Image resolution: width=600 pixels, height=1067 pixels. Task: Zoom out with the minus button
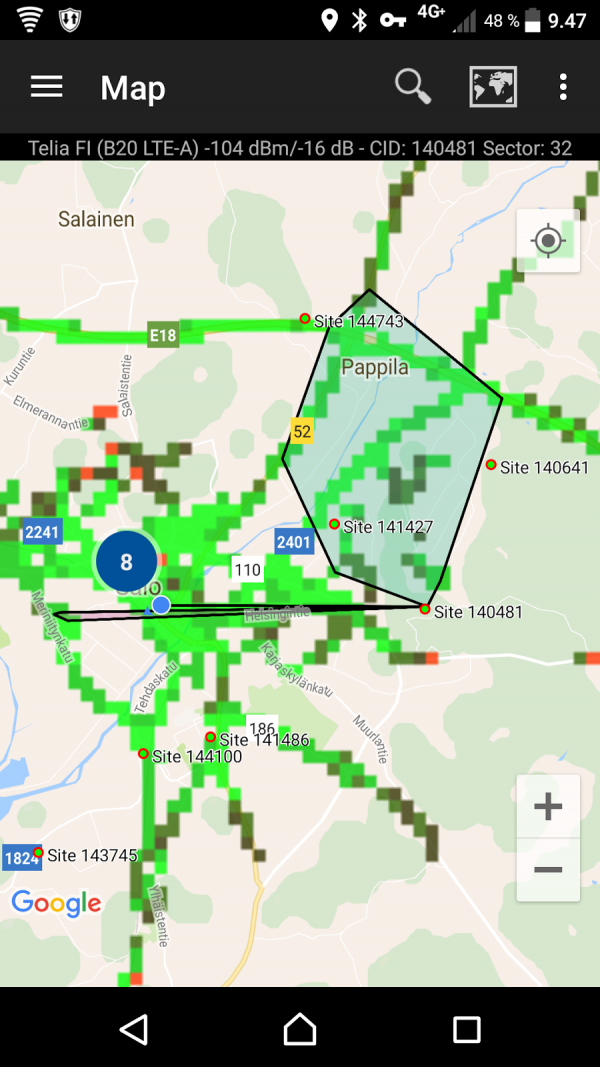[x=548, y=870]
